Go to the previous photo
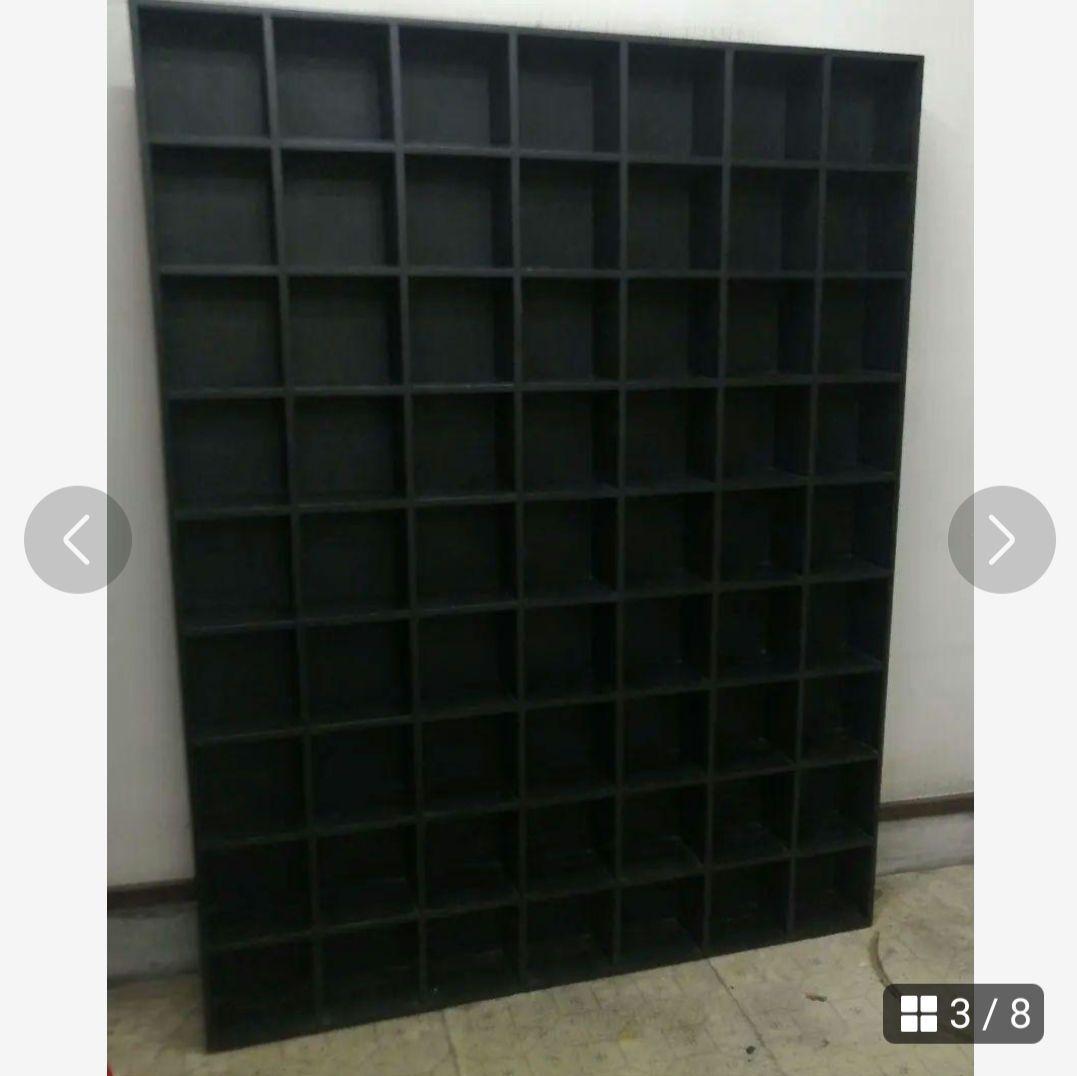 [78, 540]
